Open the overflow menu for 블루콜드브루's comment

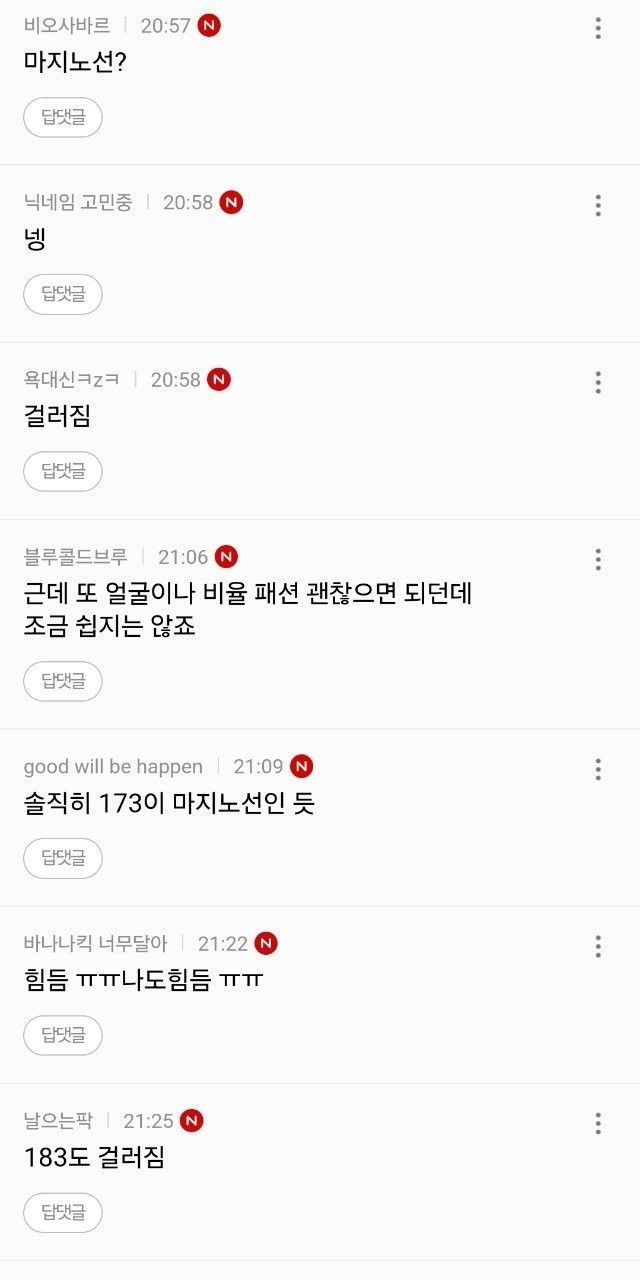598,559
